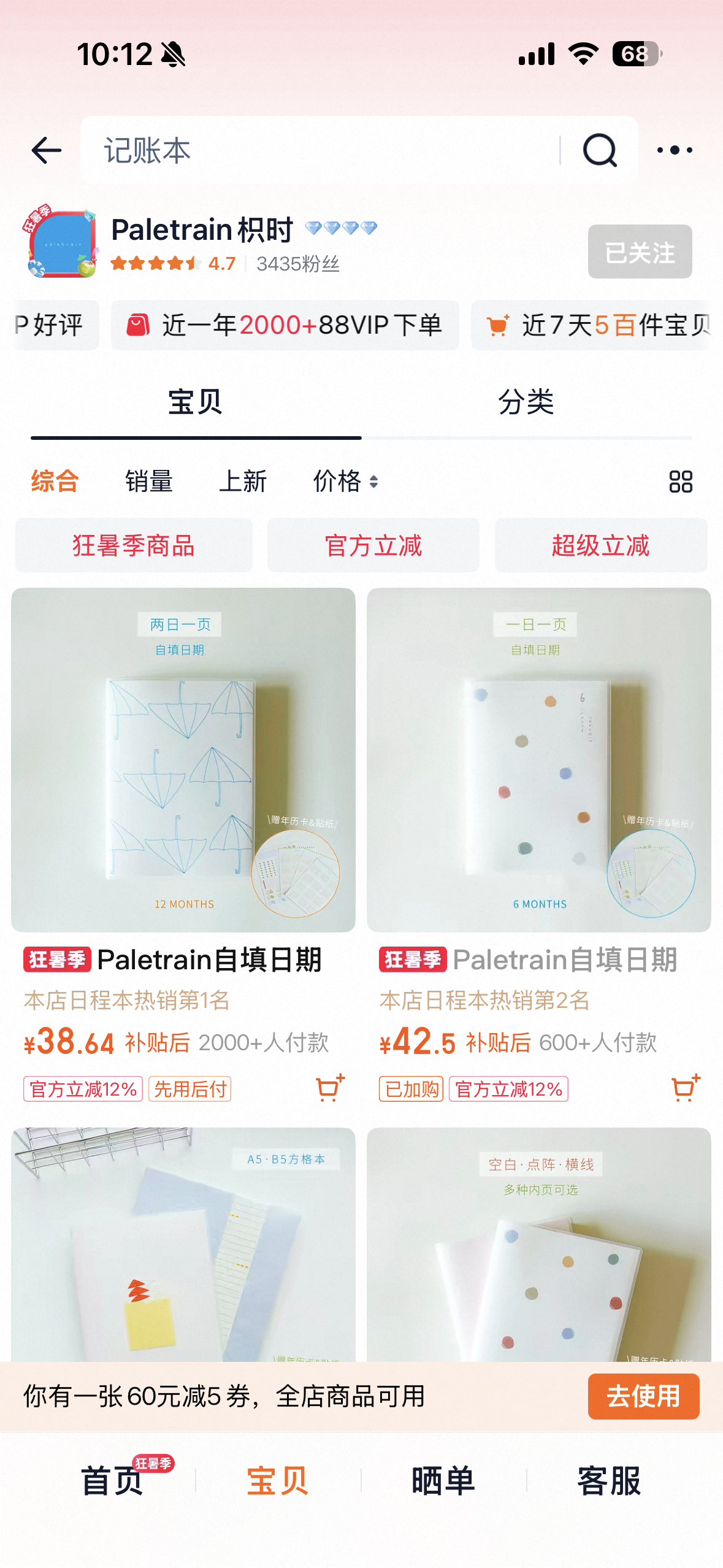
Task: Add the ¥42.5 planner to cart
Action: [686, 1088]
